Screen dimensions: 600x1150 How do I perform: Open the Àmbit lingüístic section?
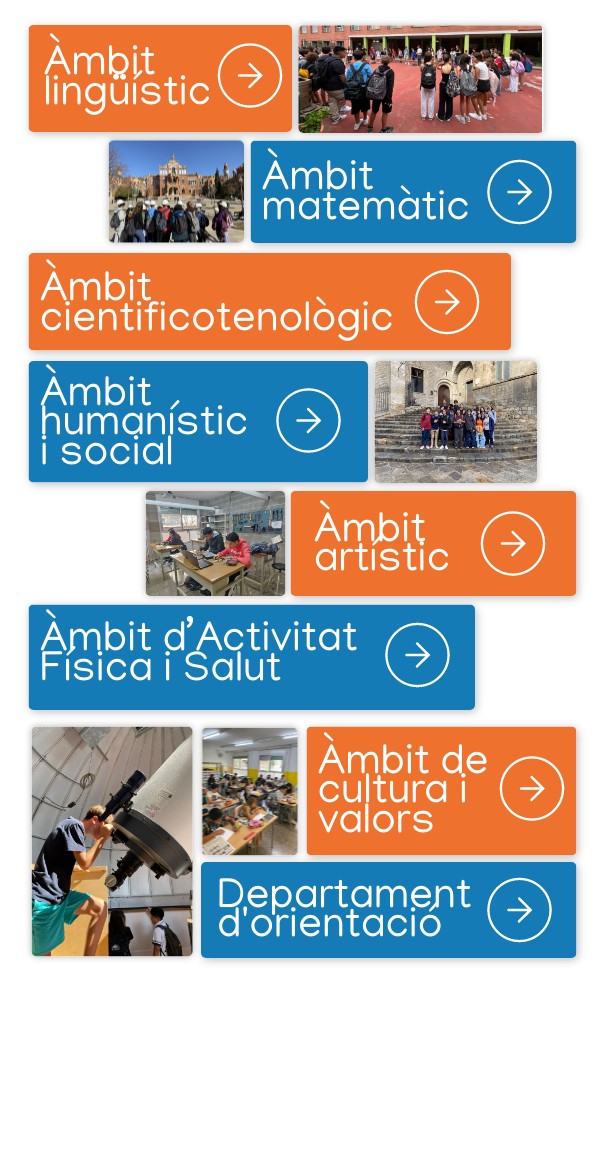160,78
